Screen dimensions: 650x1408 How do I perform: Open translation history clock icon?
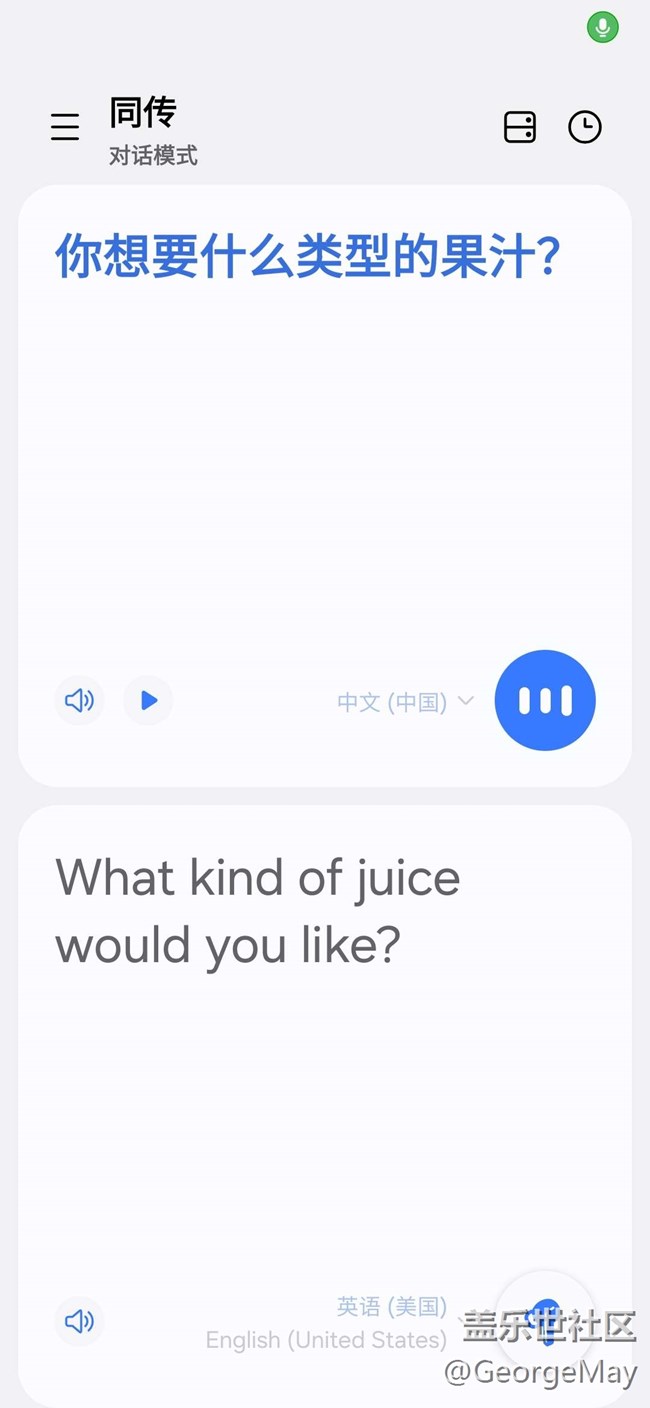585,127
